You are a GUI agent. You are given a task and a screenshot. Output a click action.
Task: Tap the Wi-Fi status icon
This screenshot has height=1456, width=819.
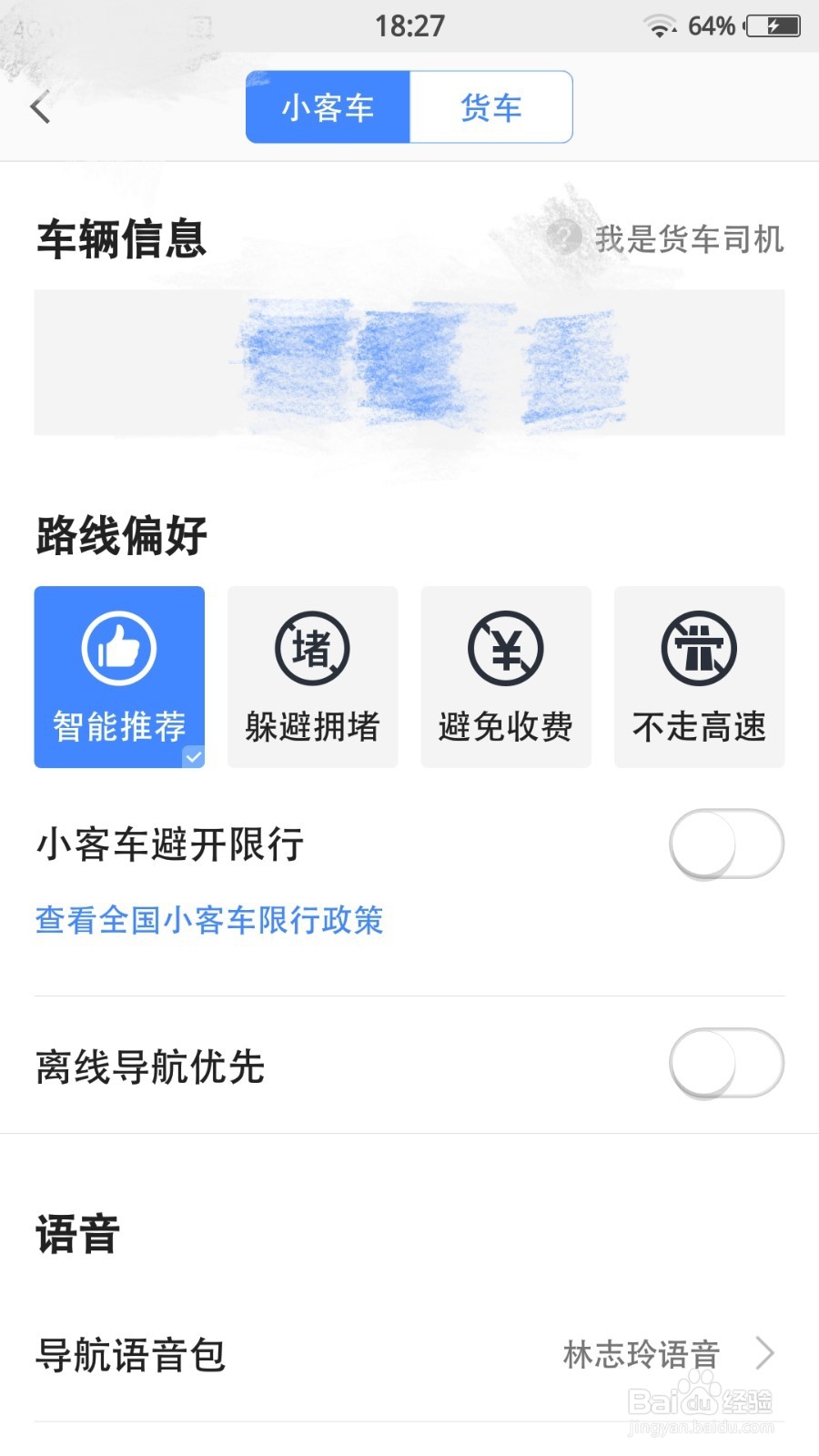point(657,25)
